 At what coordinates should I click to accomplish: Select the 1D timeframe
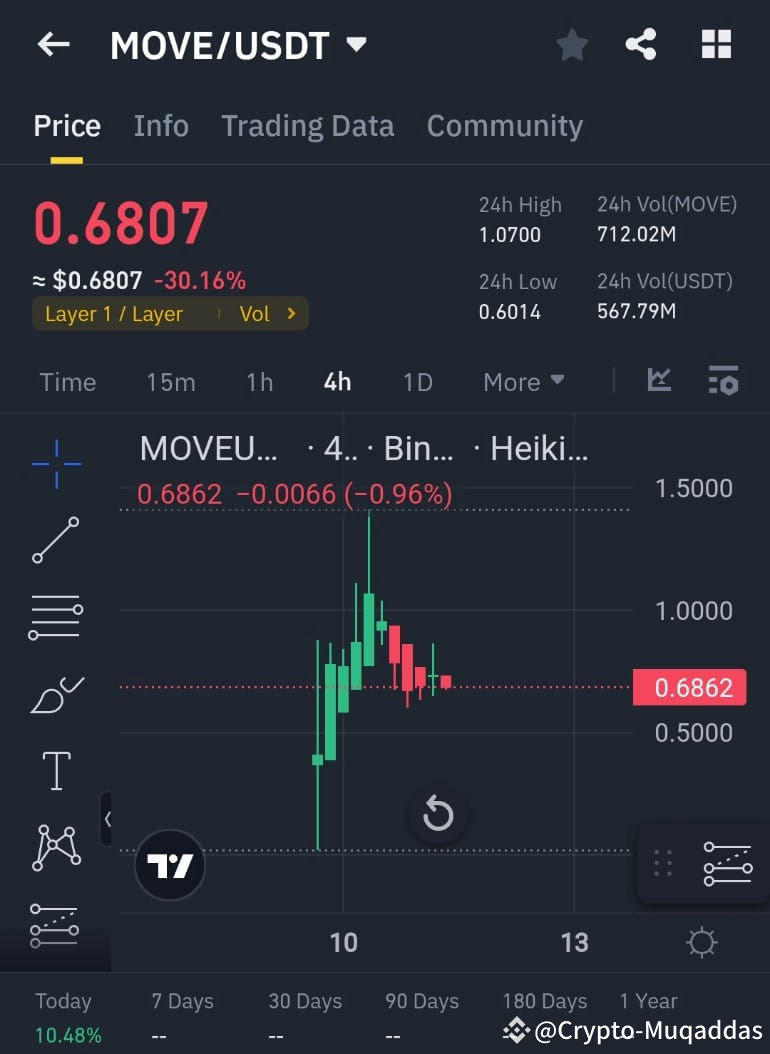pyautogui.click(x=417, y=382)
